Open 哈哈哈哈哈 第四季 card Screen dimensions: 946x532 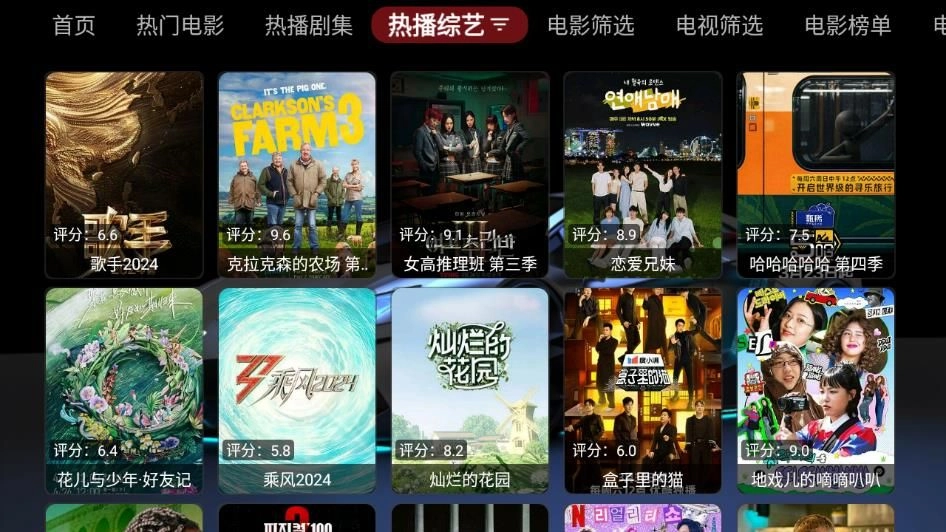816,175
